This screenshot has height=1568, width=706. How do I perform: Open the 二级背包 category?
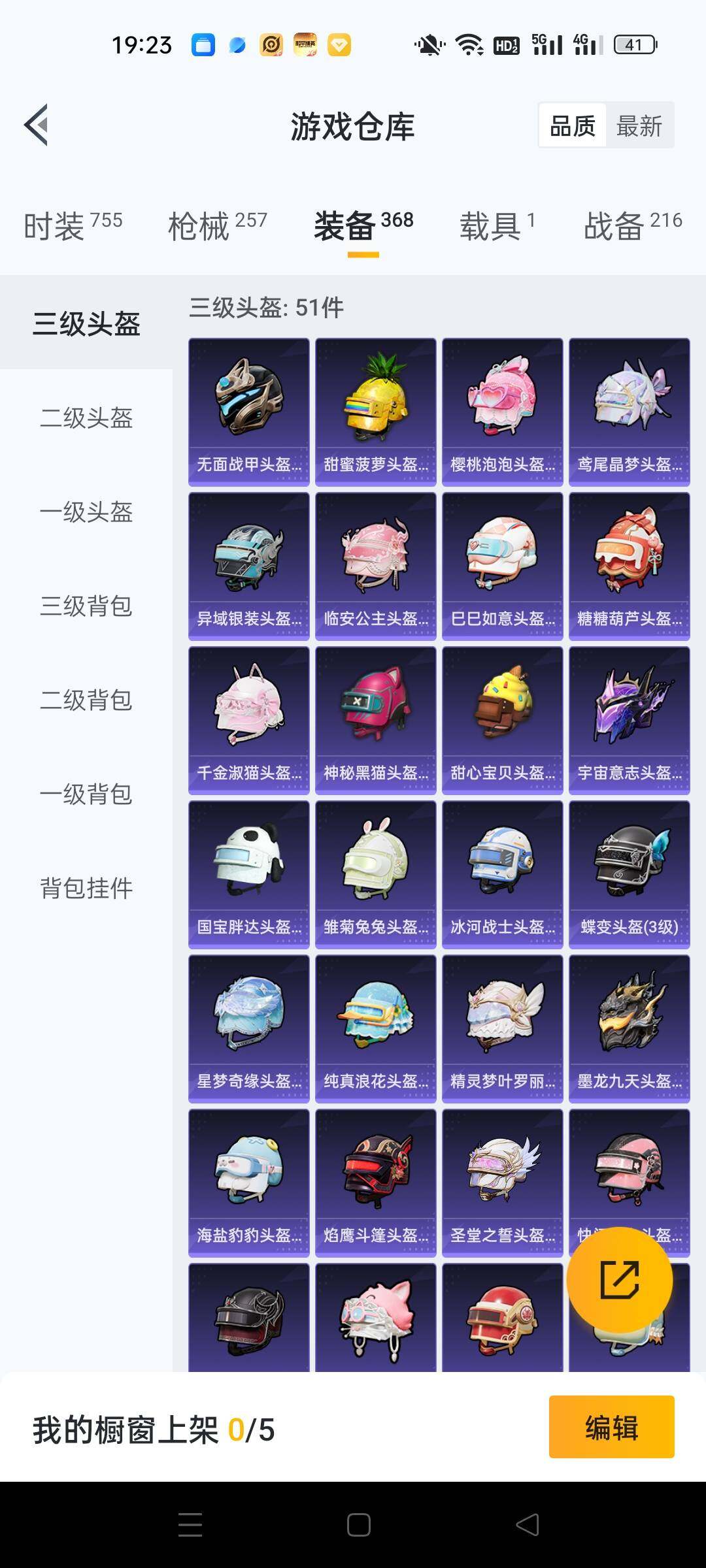pos(86,700)
